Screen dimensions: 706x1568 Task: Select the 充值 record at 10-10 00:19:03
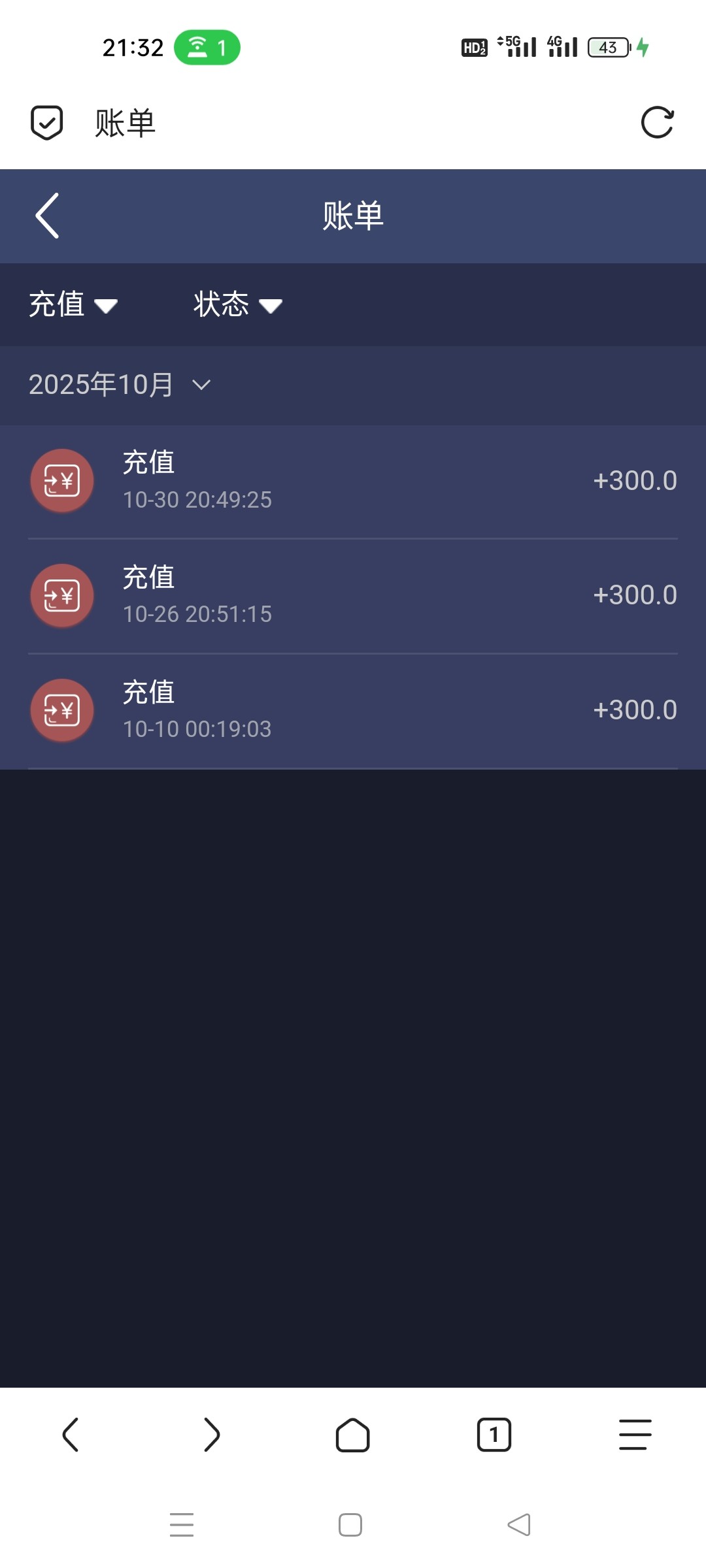(x=353, y=711)
